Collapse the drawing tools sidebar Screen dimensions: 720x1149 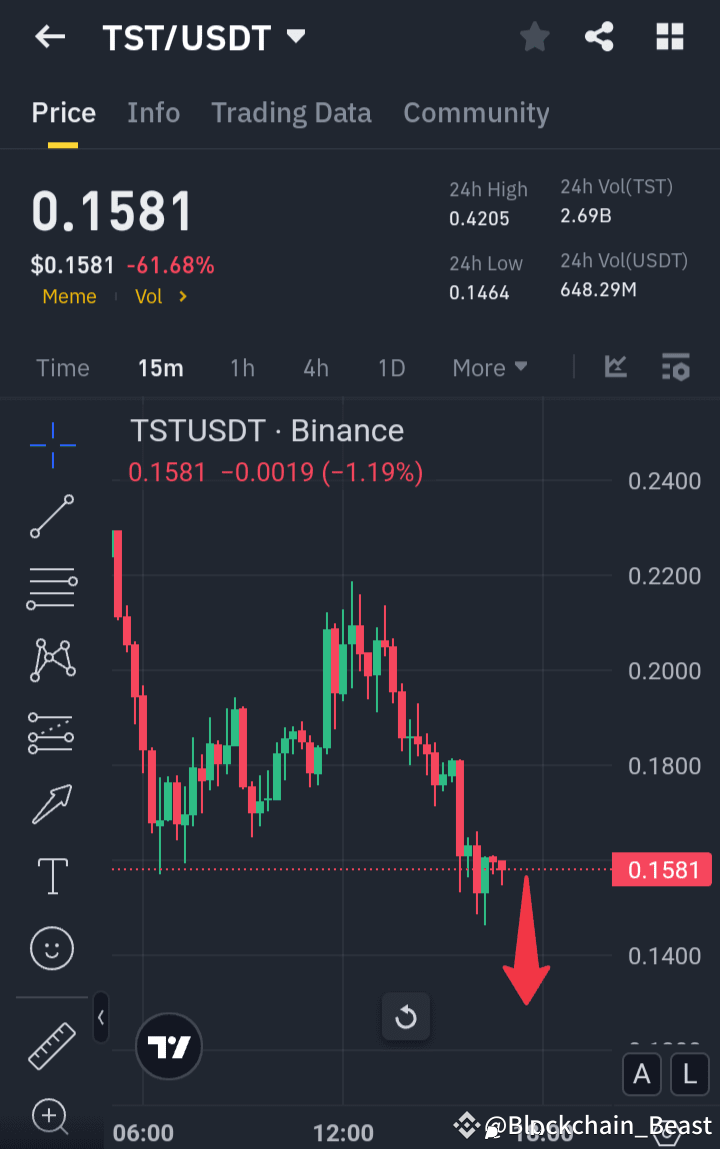(x=100, y=1017)
